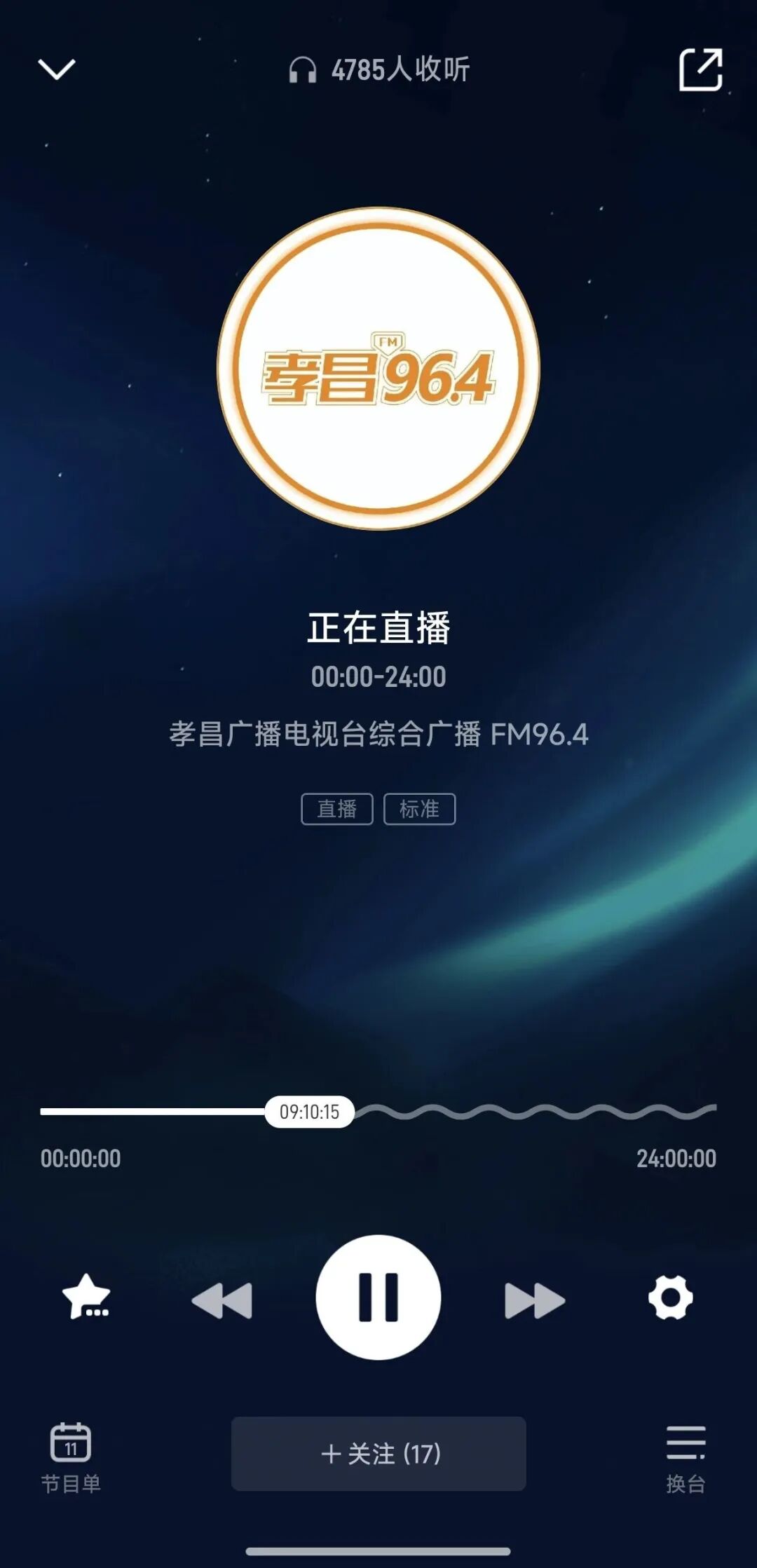The image size is (757, 1568).
Task: Toggle follow on the station
Action: point(378,1451)
